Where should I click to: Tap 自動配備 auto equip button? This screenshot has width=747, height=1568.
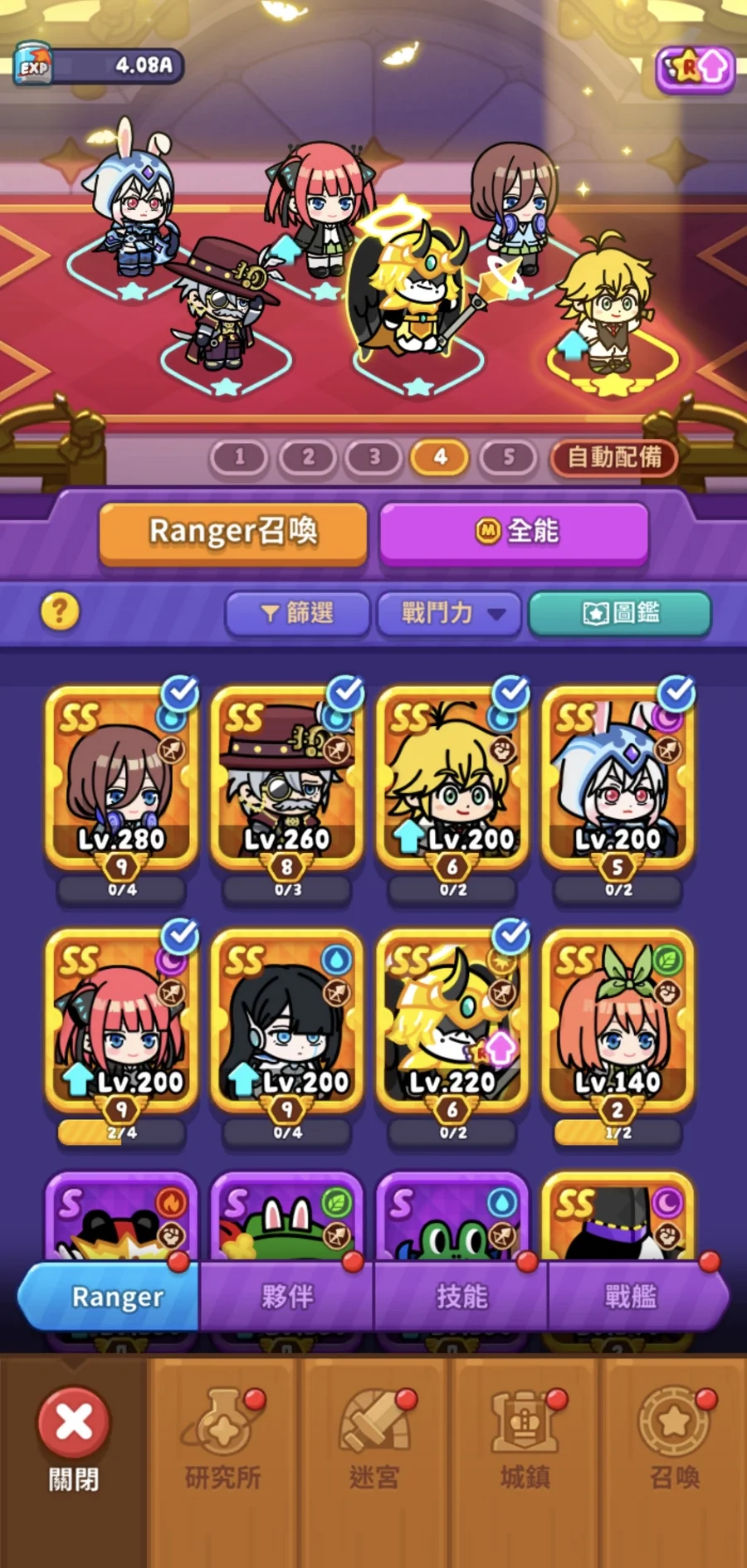pyautogui.click(x=613, y=457)
